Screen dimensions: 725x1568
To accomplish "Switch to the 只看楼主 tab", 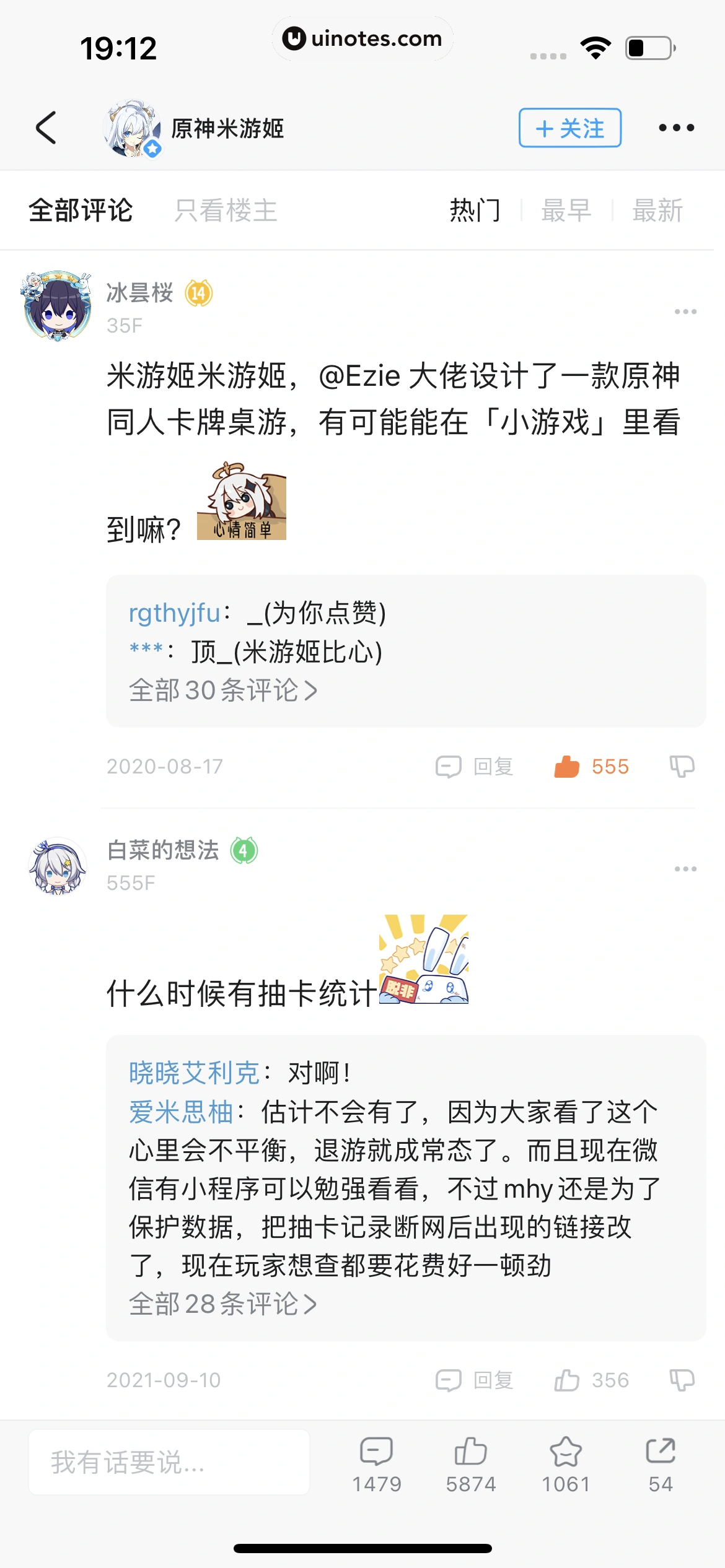I will tap(226, 211).
